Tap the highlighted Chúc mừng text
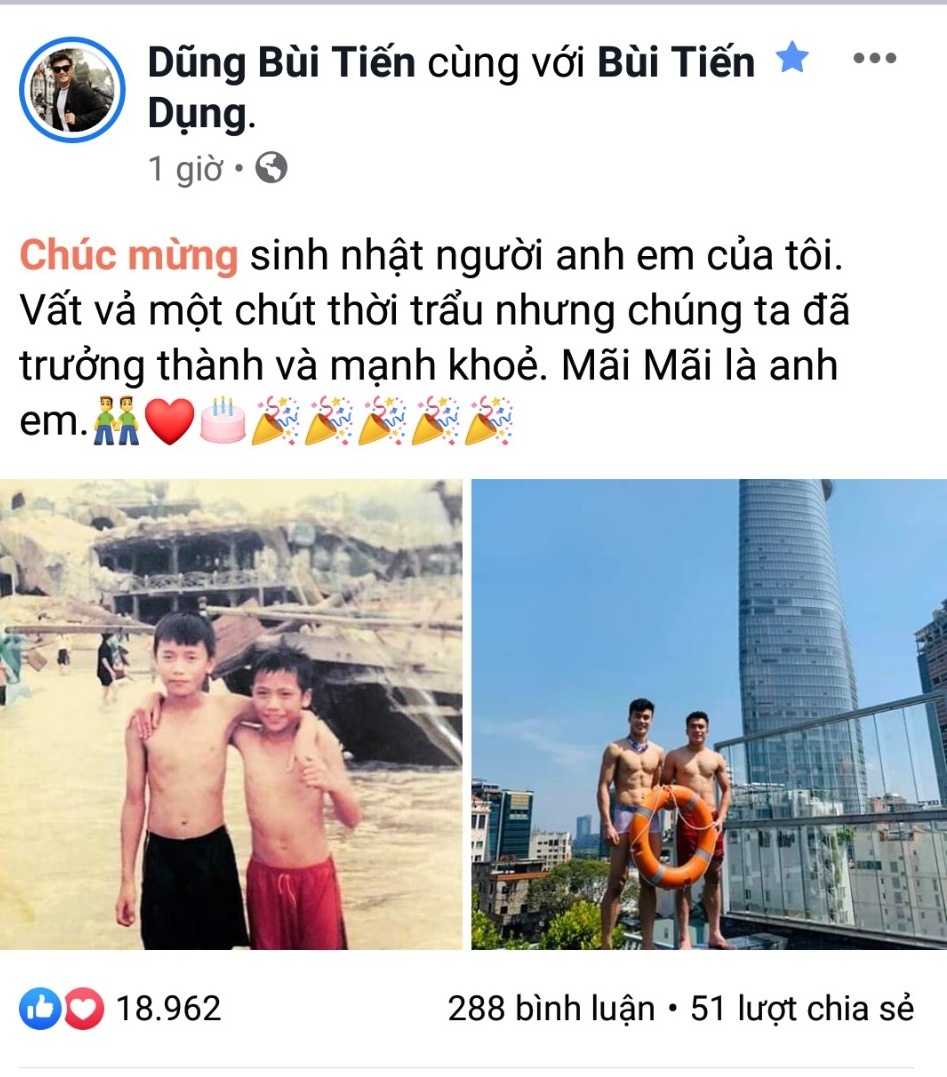 click(129, 257)
